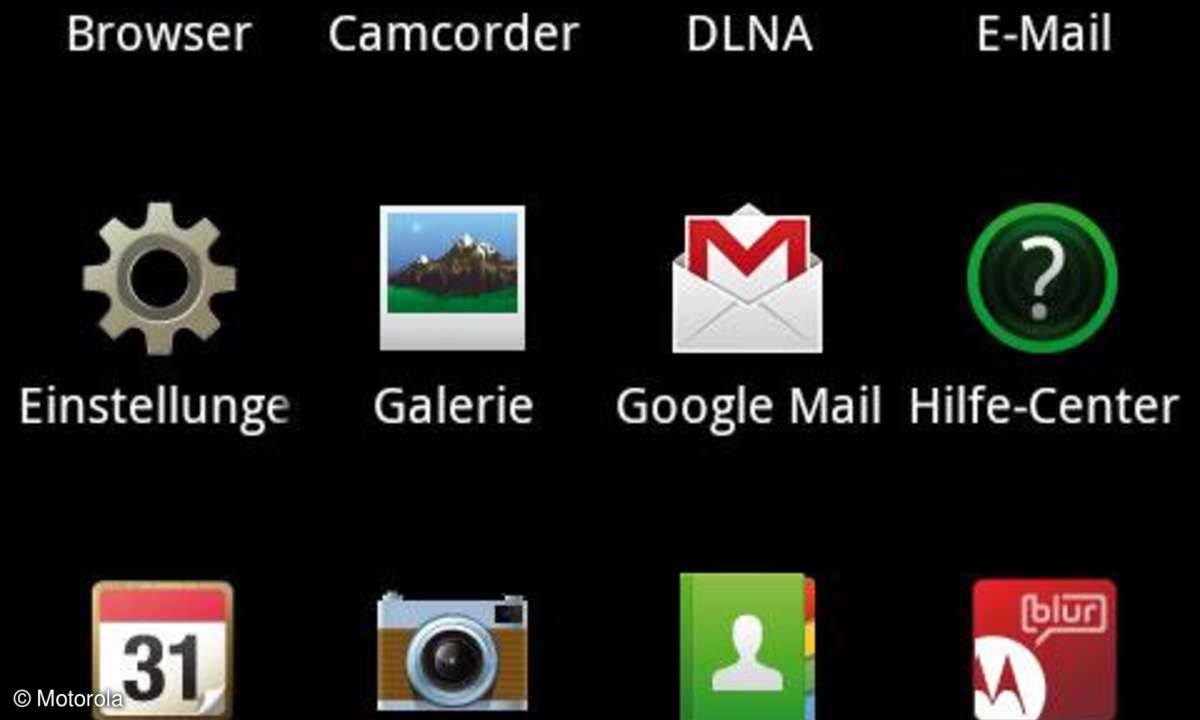Open the E-Mail app

click(x=1043, y=34)
